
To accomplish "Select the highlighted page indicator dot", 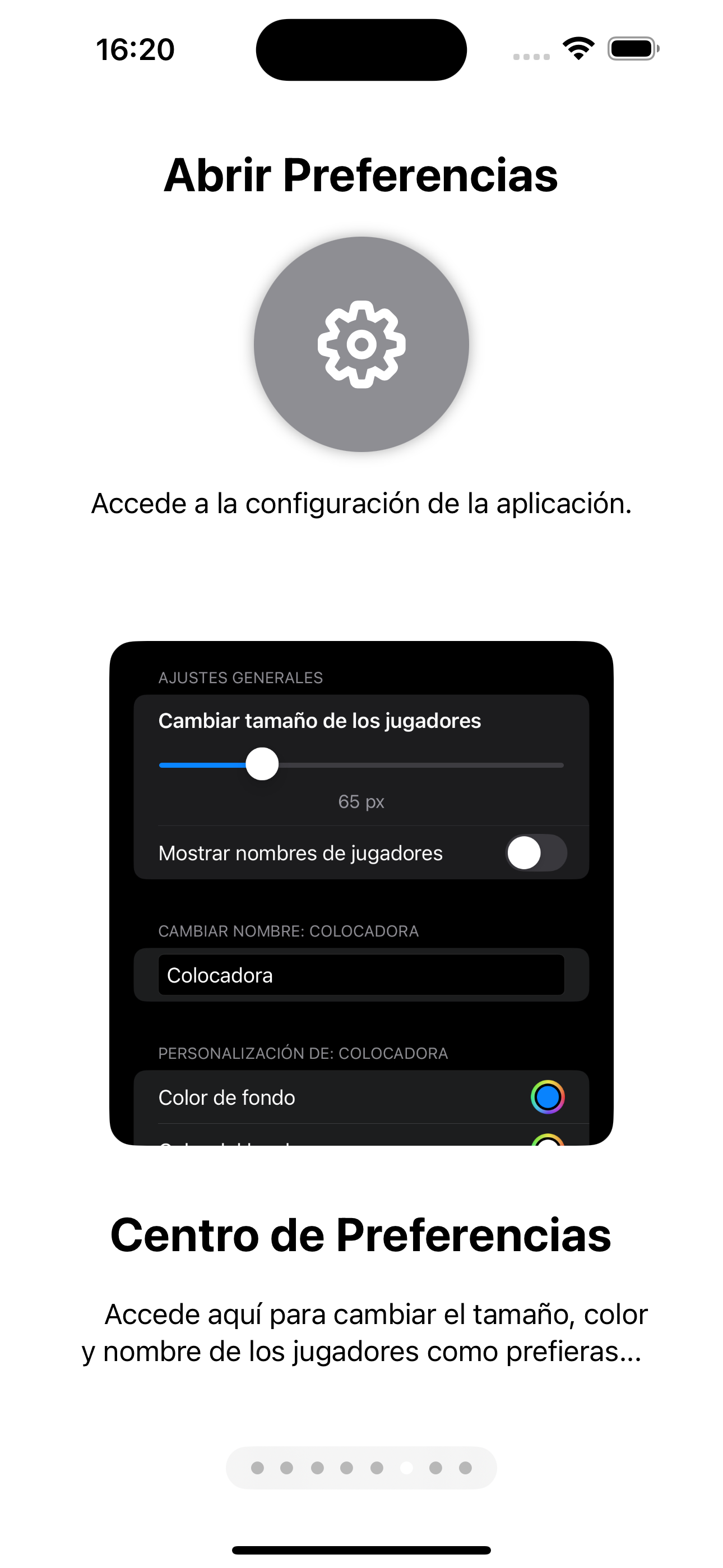I will [x=407, y=1468].
